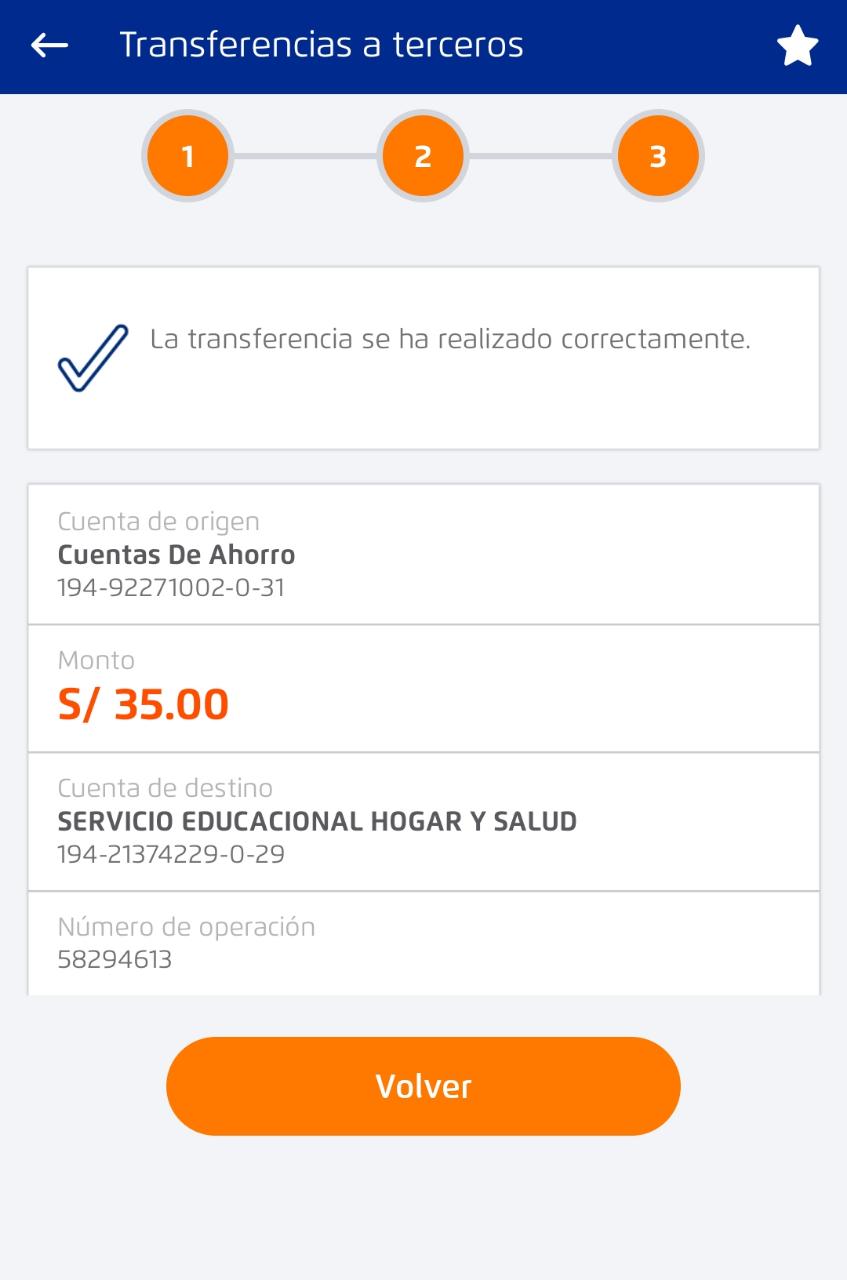Tap the Volver button

pyautogui.click(x=423, y=1086)
